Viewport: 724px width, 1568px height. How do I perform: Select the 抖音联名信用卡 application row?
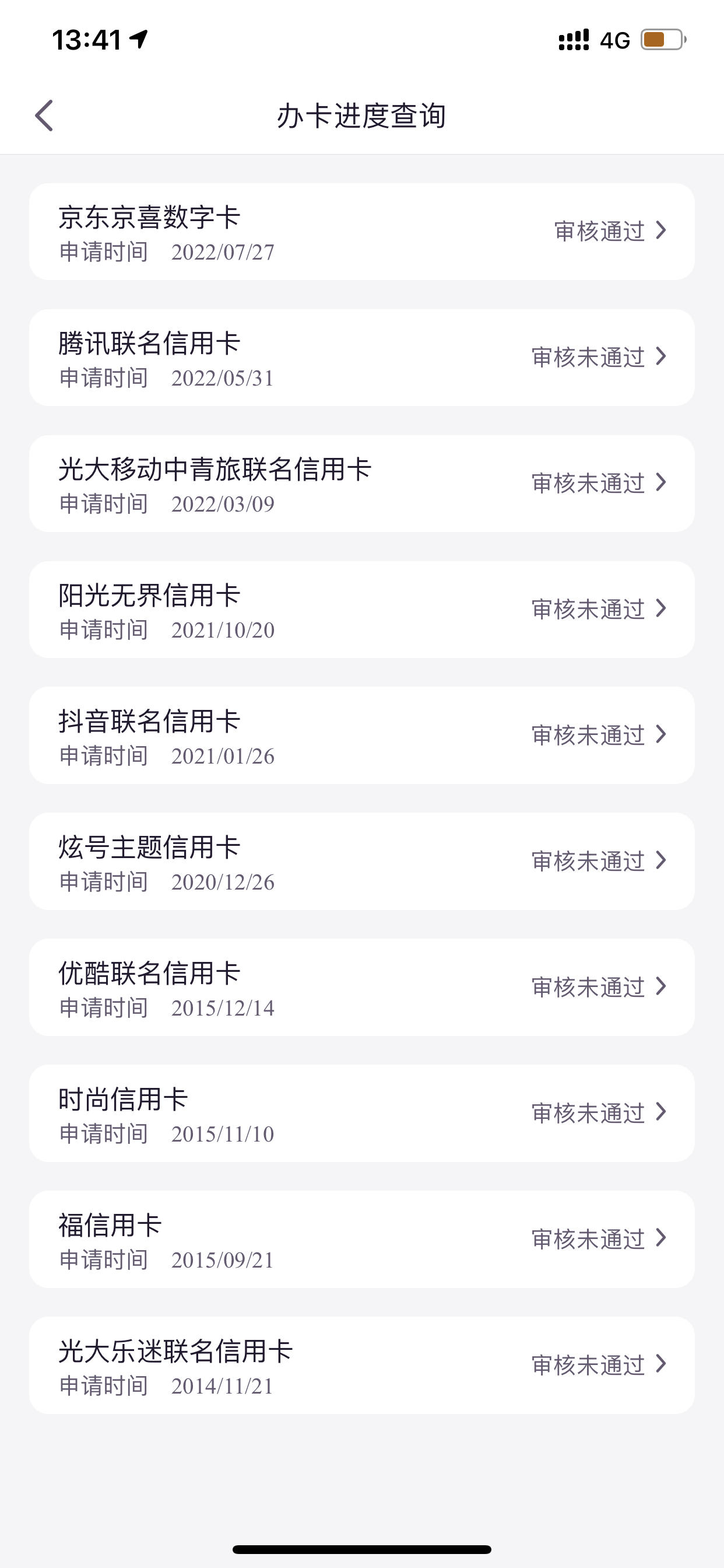point(362,736)
